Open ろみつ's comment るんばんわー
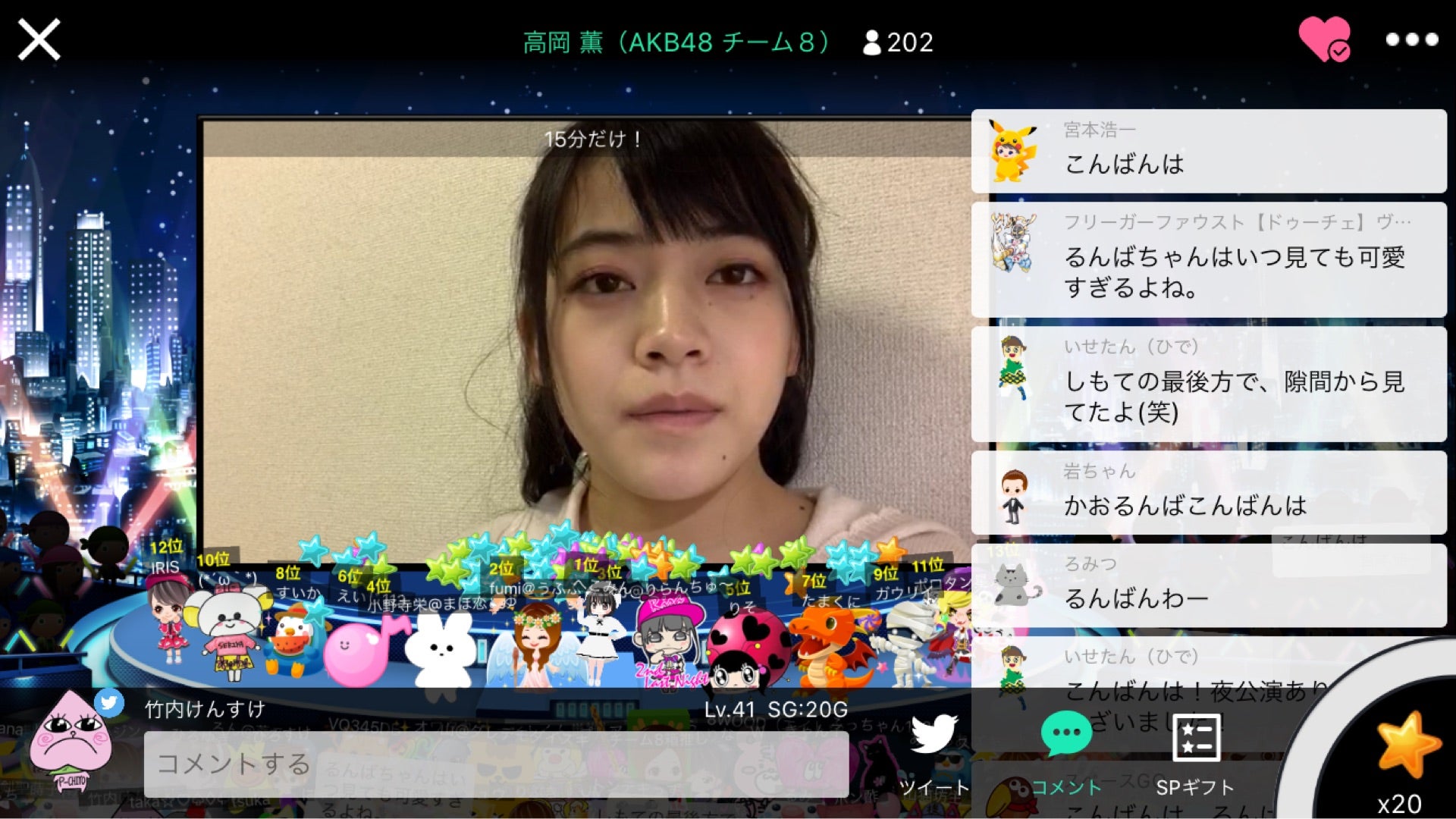This screenshot has width=1456, height=819. coord(1209,585)
